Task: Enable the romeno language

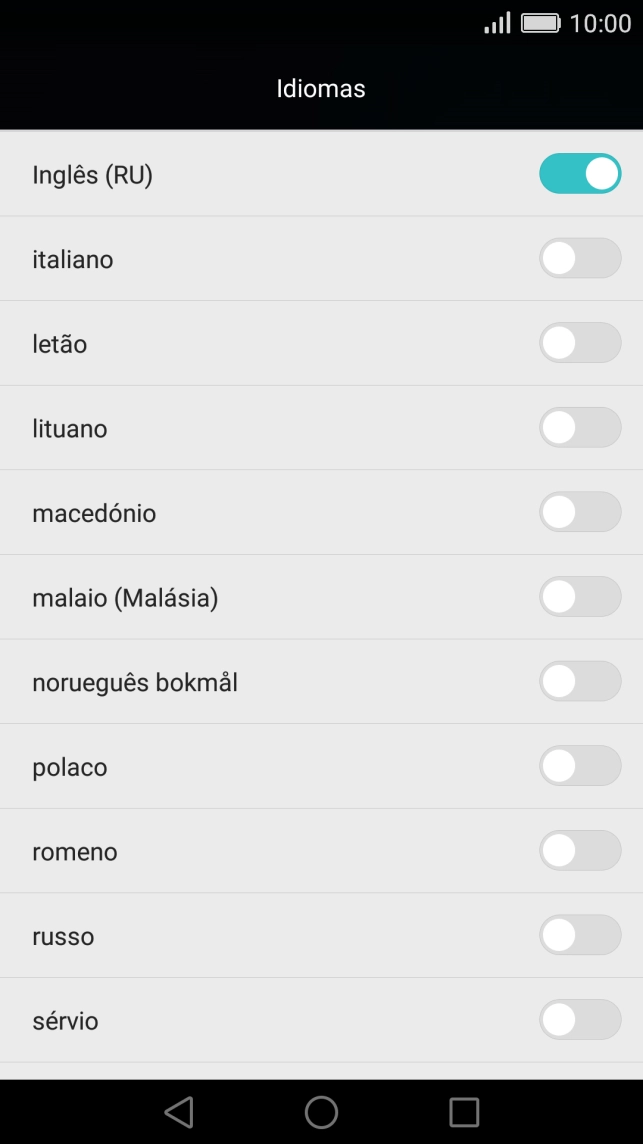Action: [580, 851]
